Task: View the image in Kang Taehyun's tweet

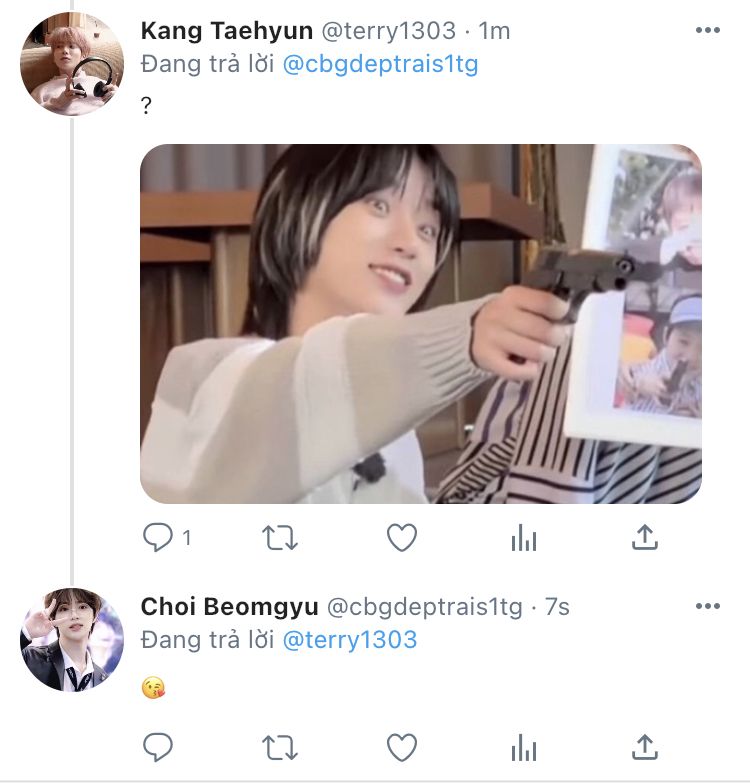Action: tap(420, 323)
